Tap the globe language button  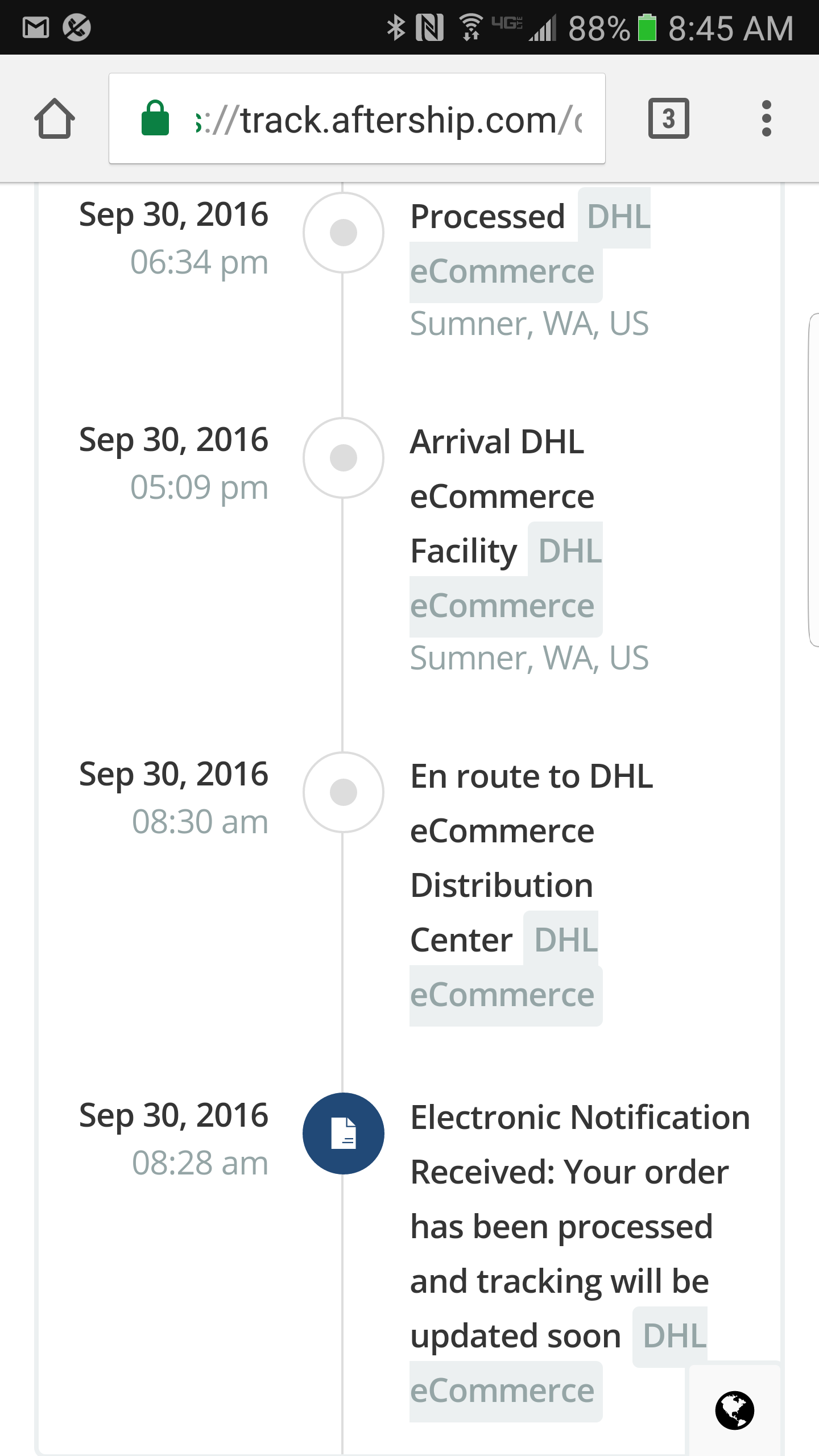(x=734, y=1410)
